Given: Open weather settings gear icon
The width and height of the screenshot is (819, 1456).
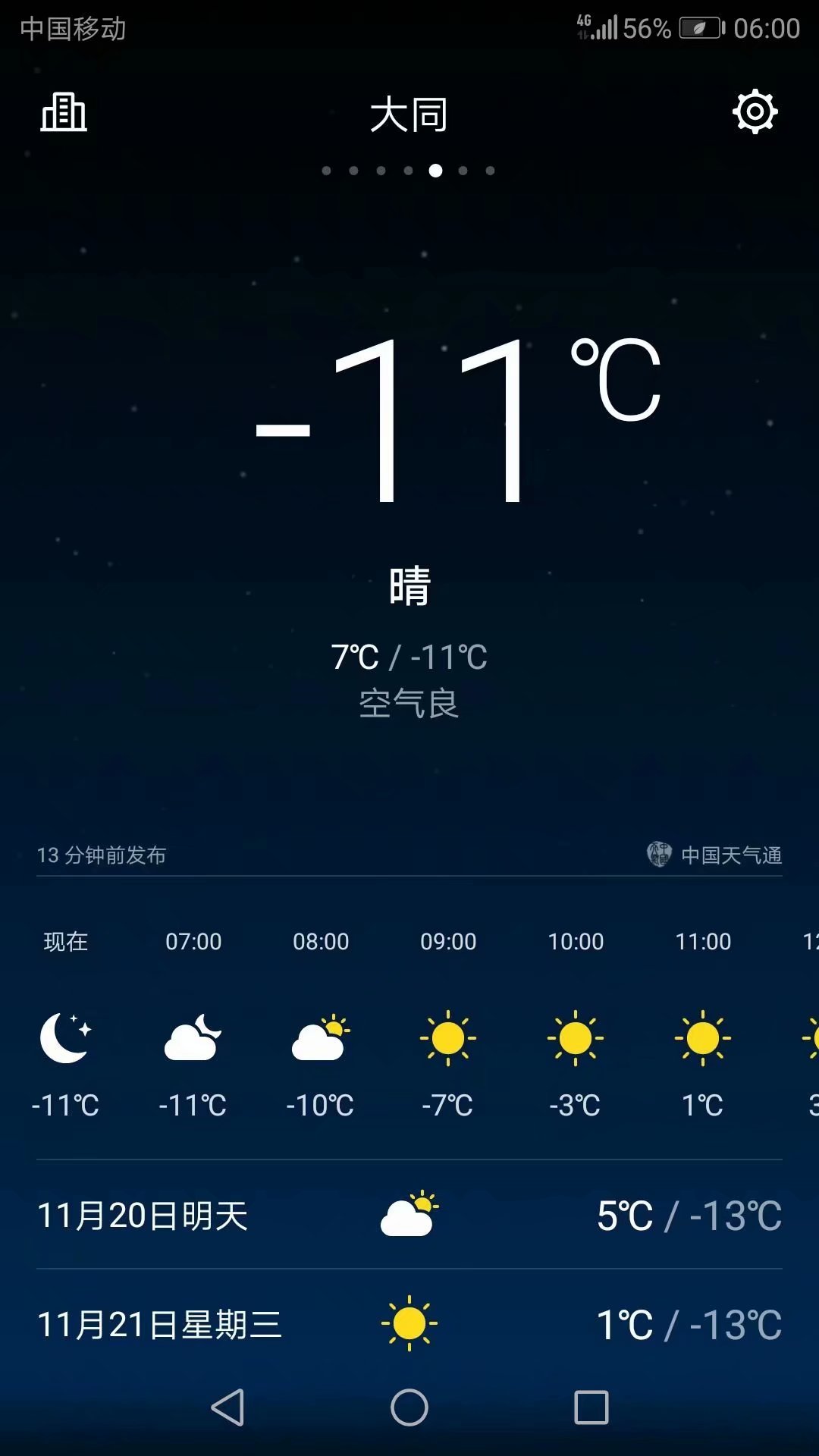Looking at the screenshot, I should pos(755,112).
